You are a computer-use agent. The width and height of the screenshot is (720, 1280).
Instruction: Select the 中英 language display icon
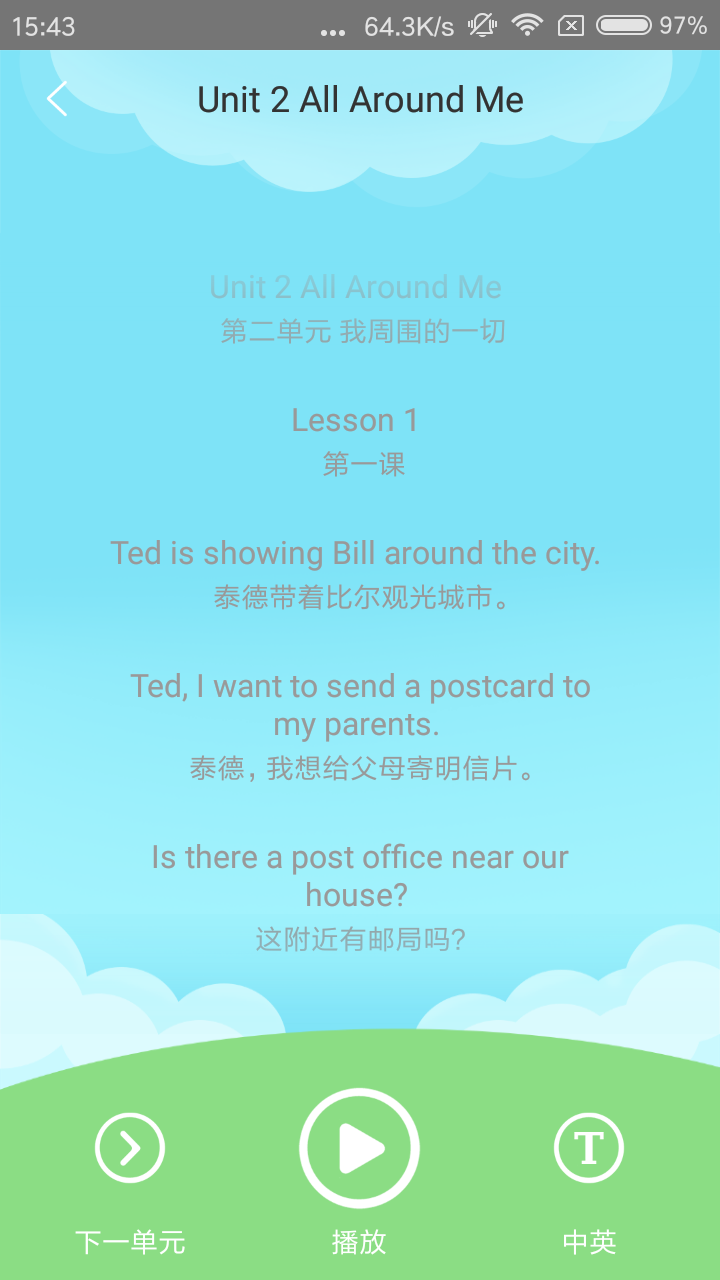[x=588, y=1242]
